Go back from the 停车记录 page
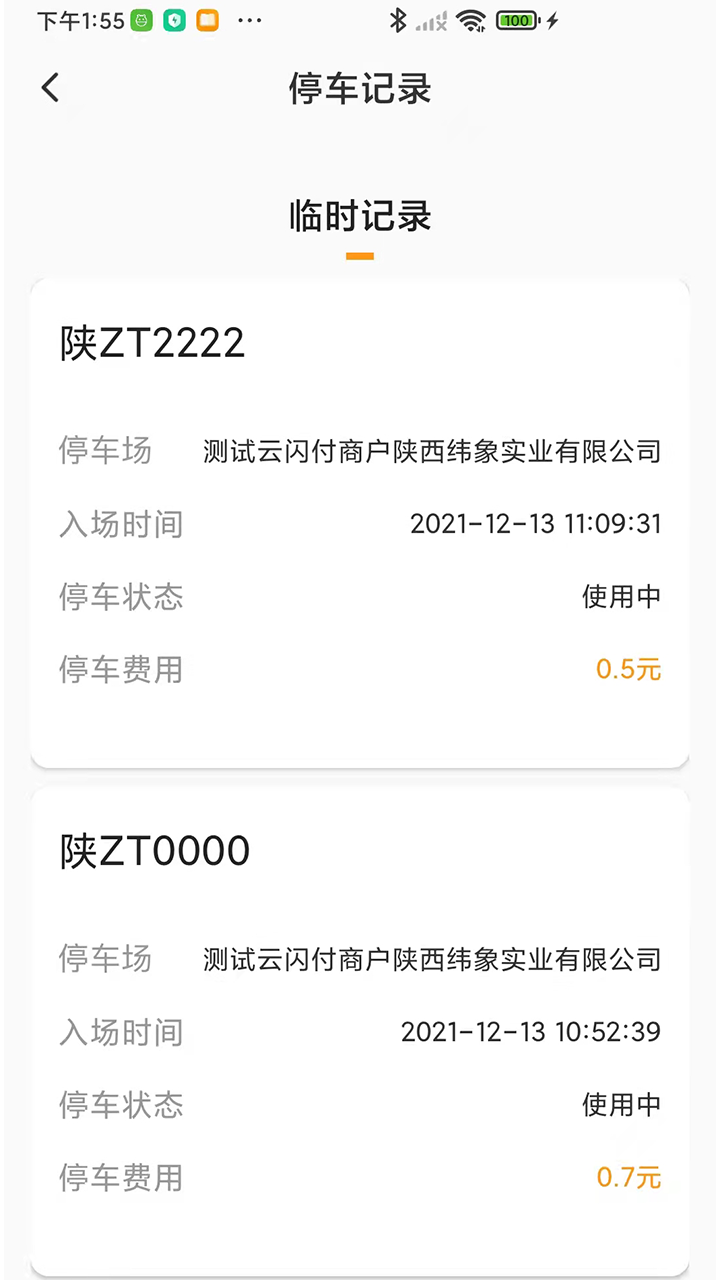The image size is (720, 1280). 51,88
